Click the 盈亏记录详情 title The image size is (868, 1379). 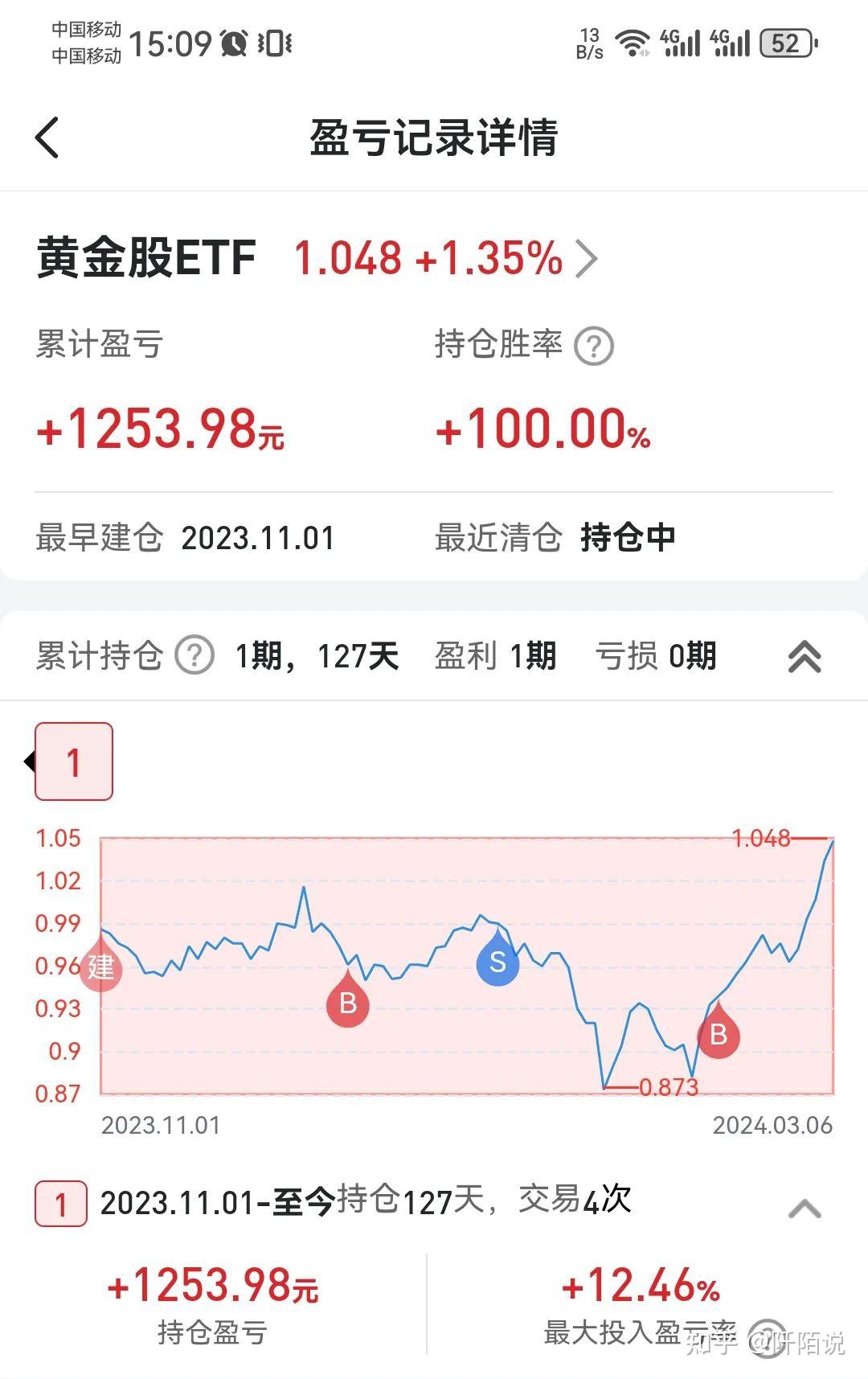coord(434,137)
